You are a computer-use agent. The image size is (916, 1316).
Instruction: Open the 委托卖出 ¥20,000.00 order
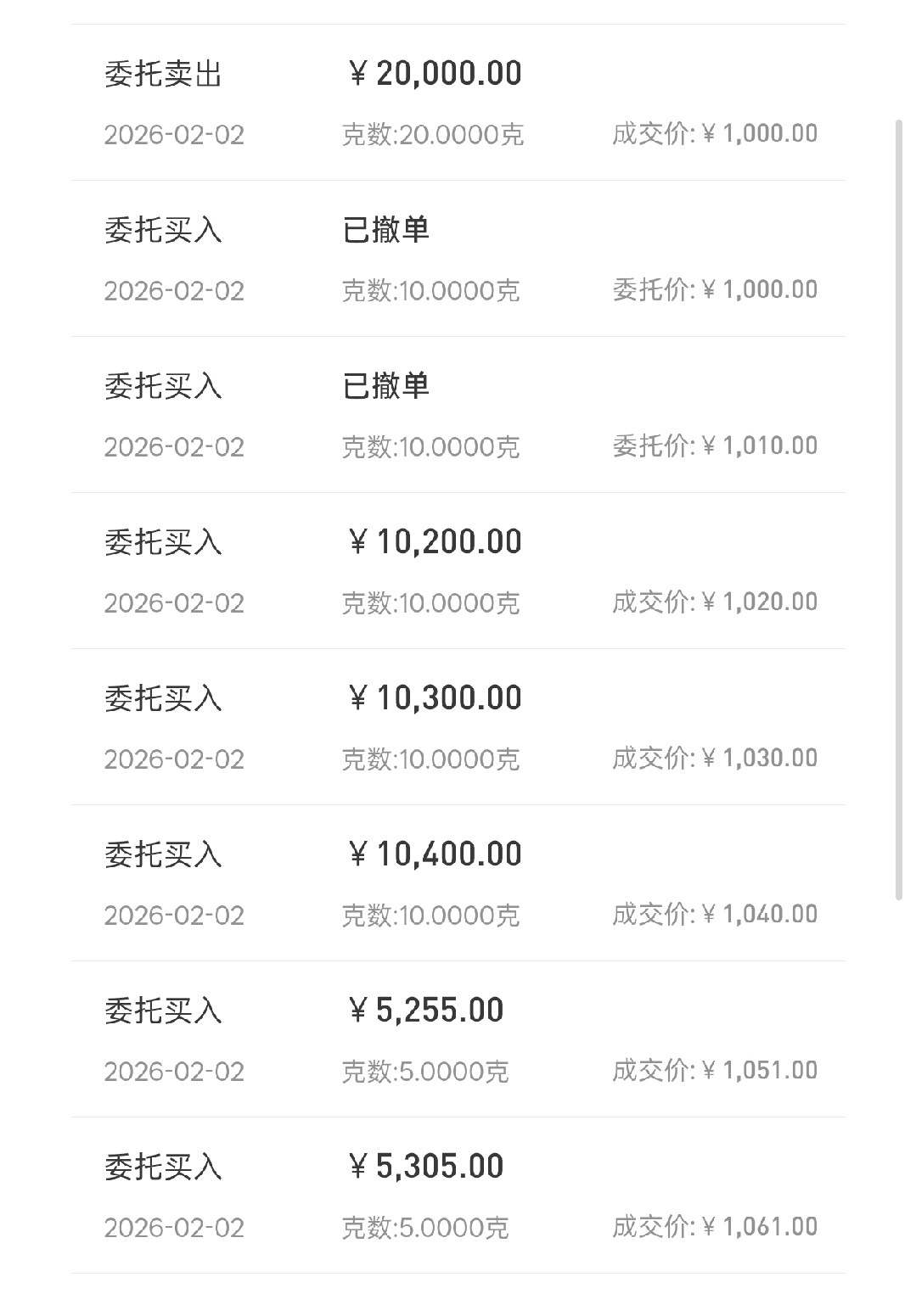click(x=458, y=103)
